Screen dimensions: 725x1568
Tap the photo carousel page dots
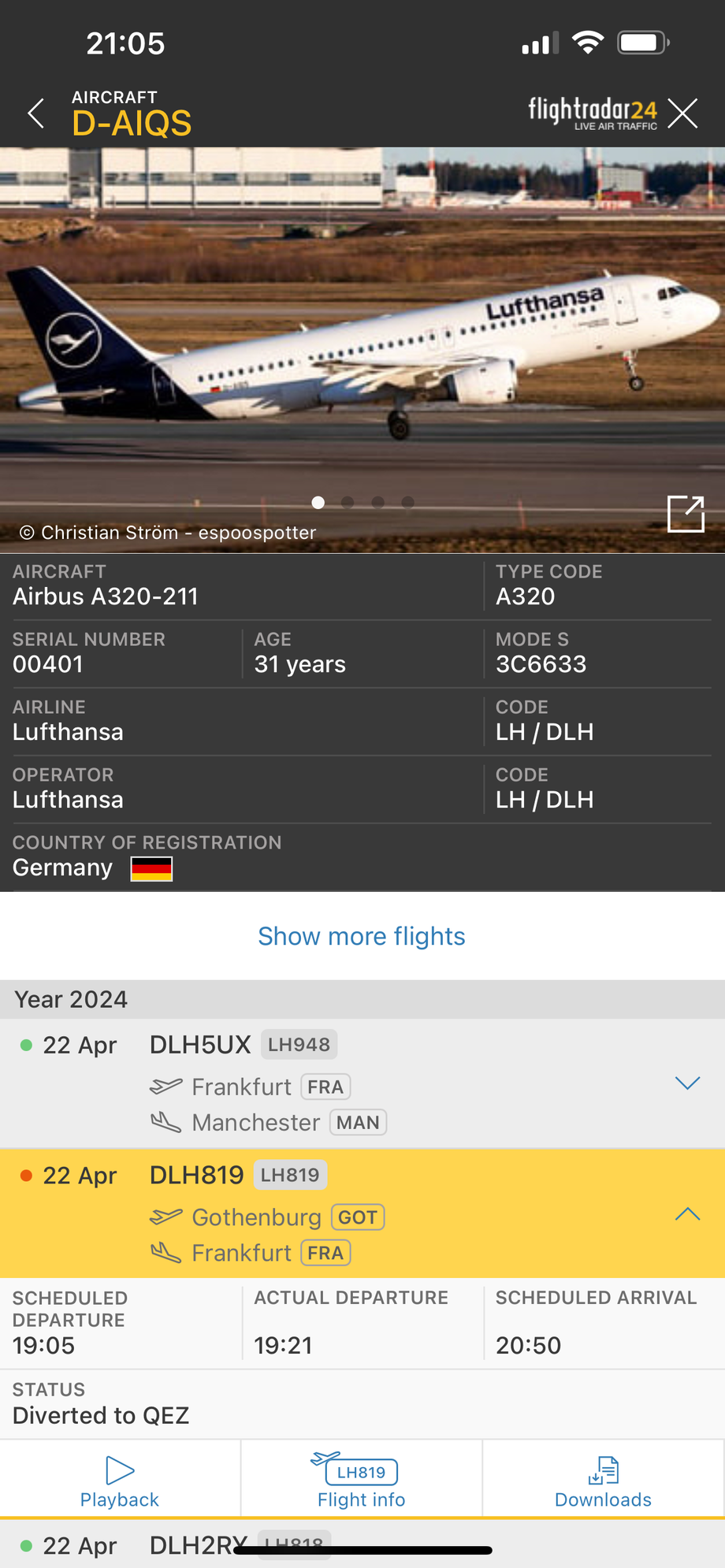(362, 503)
